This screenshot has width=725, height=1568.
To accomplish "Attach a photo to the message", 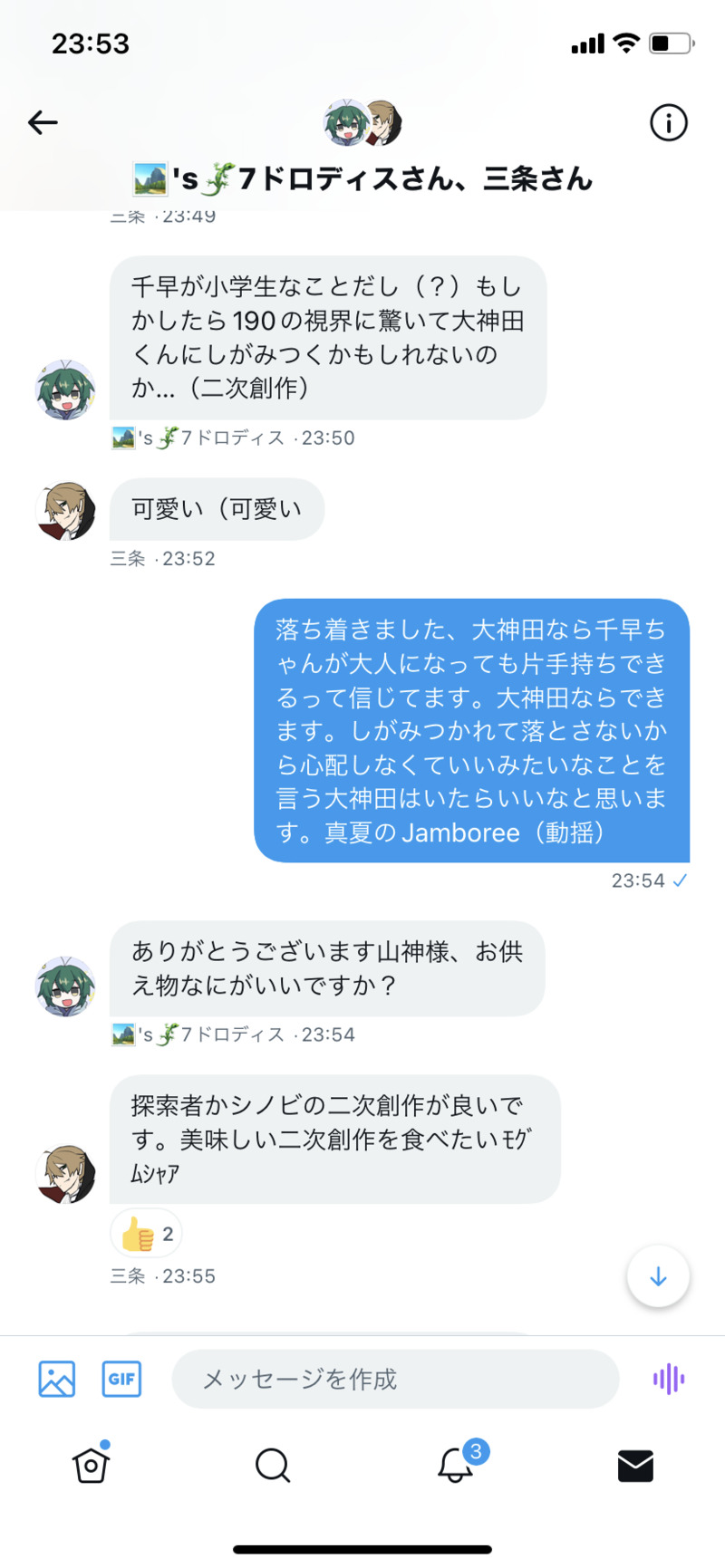I will click(x=57, y=1379).
